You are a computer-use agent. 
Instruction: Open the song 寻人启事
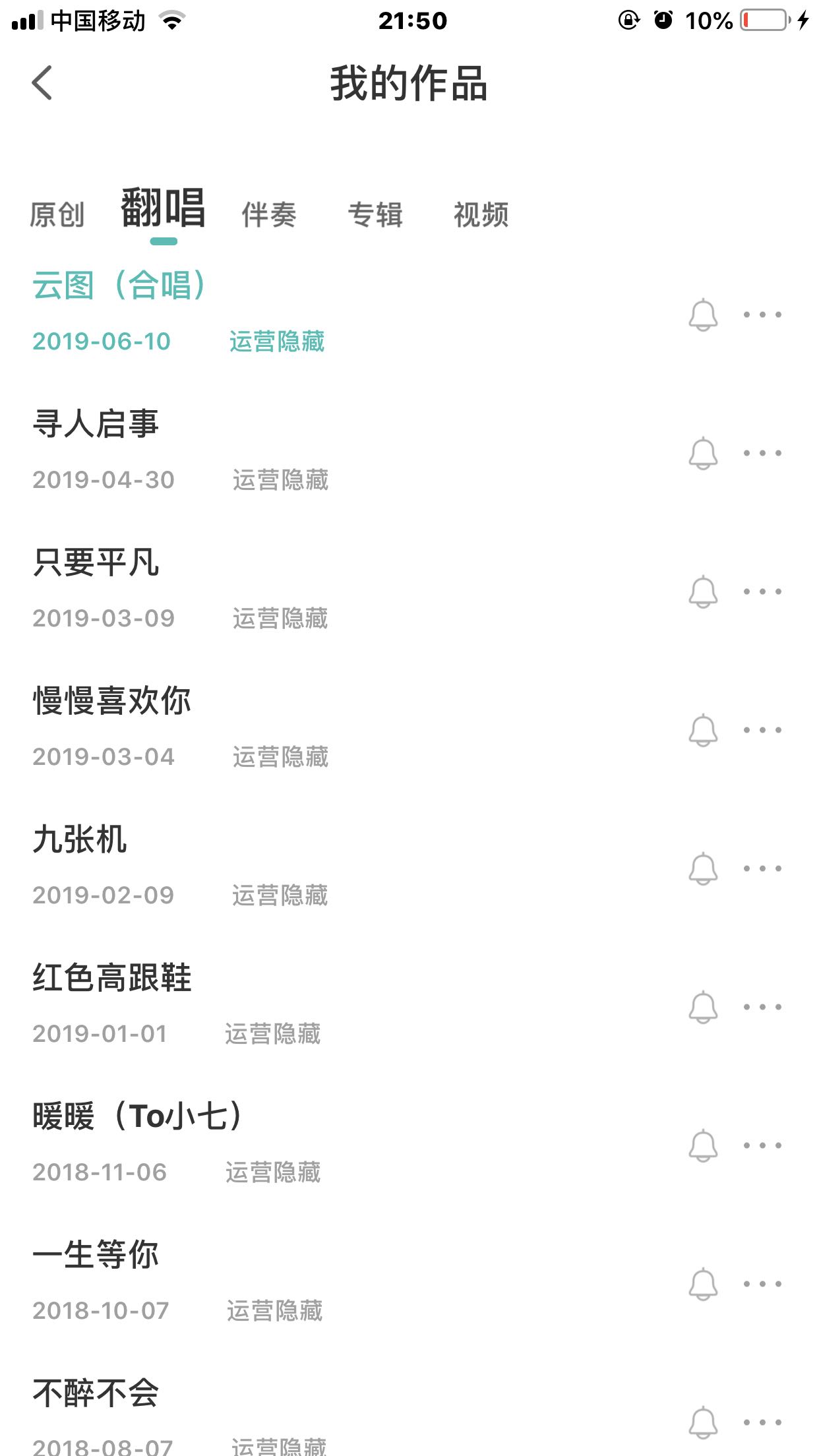point(96,423)
